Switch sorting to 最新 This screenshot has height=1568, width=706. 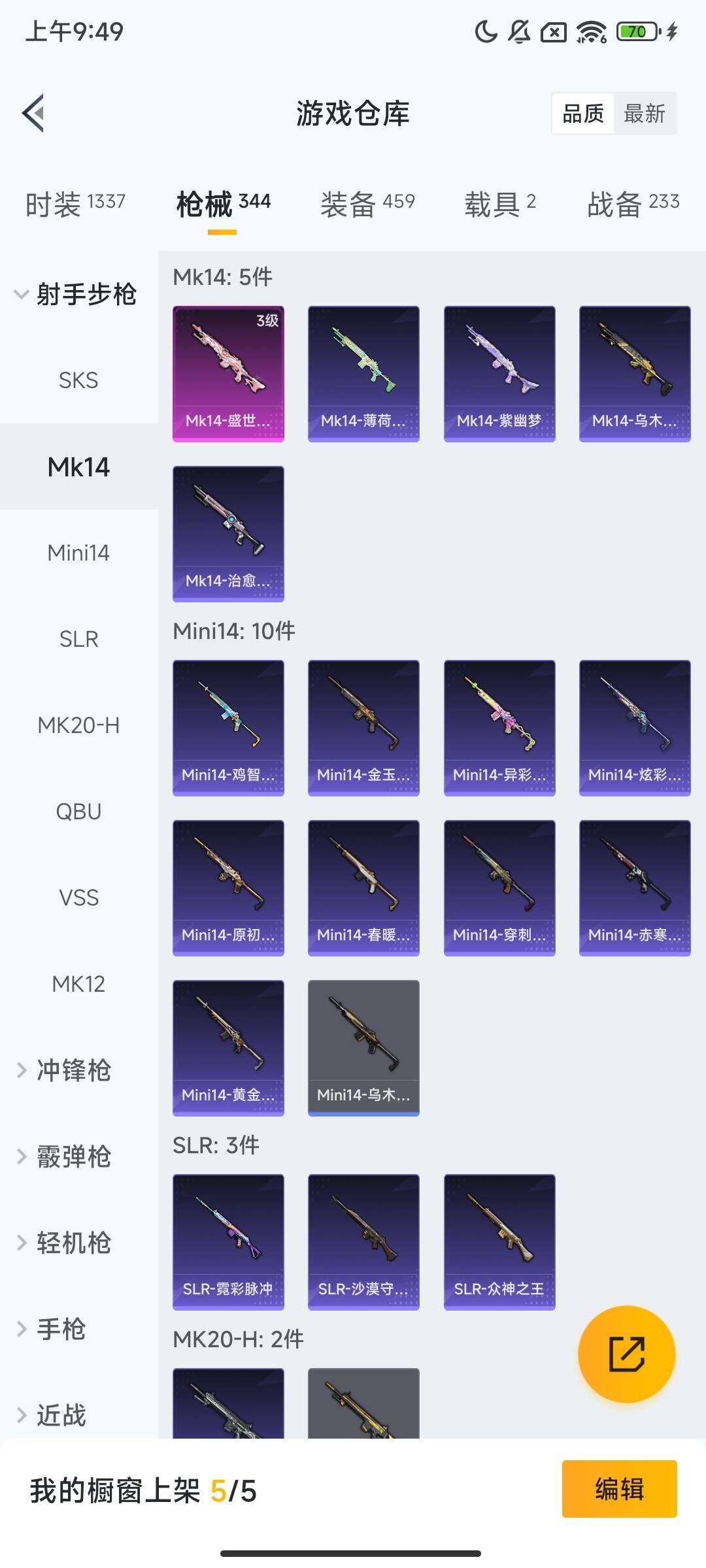pos(646,114)
